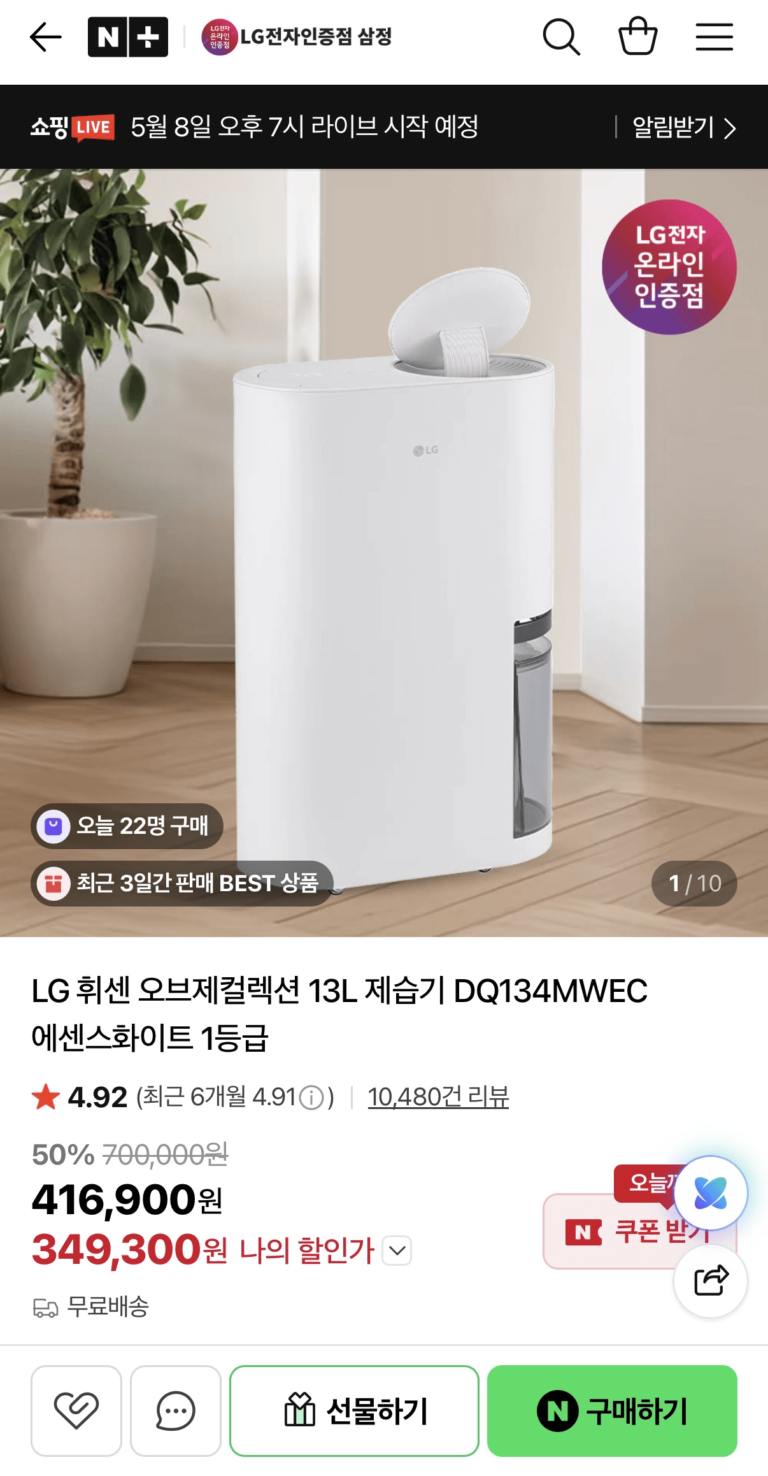Open the chat inquiry button

[175, 1411]
